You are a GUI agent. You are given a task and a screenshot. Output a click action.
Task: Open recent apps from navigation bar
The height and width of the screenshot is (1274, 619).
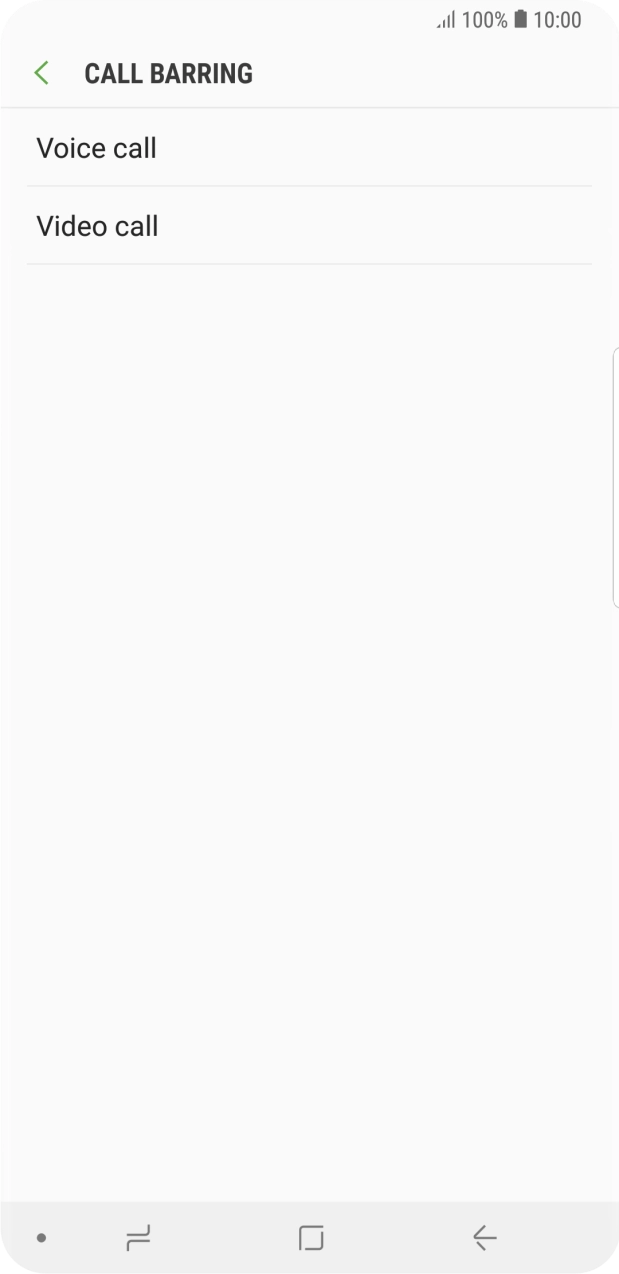click(x=138, y=1238)
